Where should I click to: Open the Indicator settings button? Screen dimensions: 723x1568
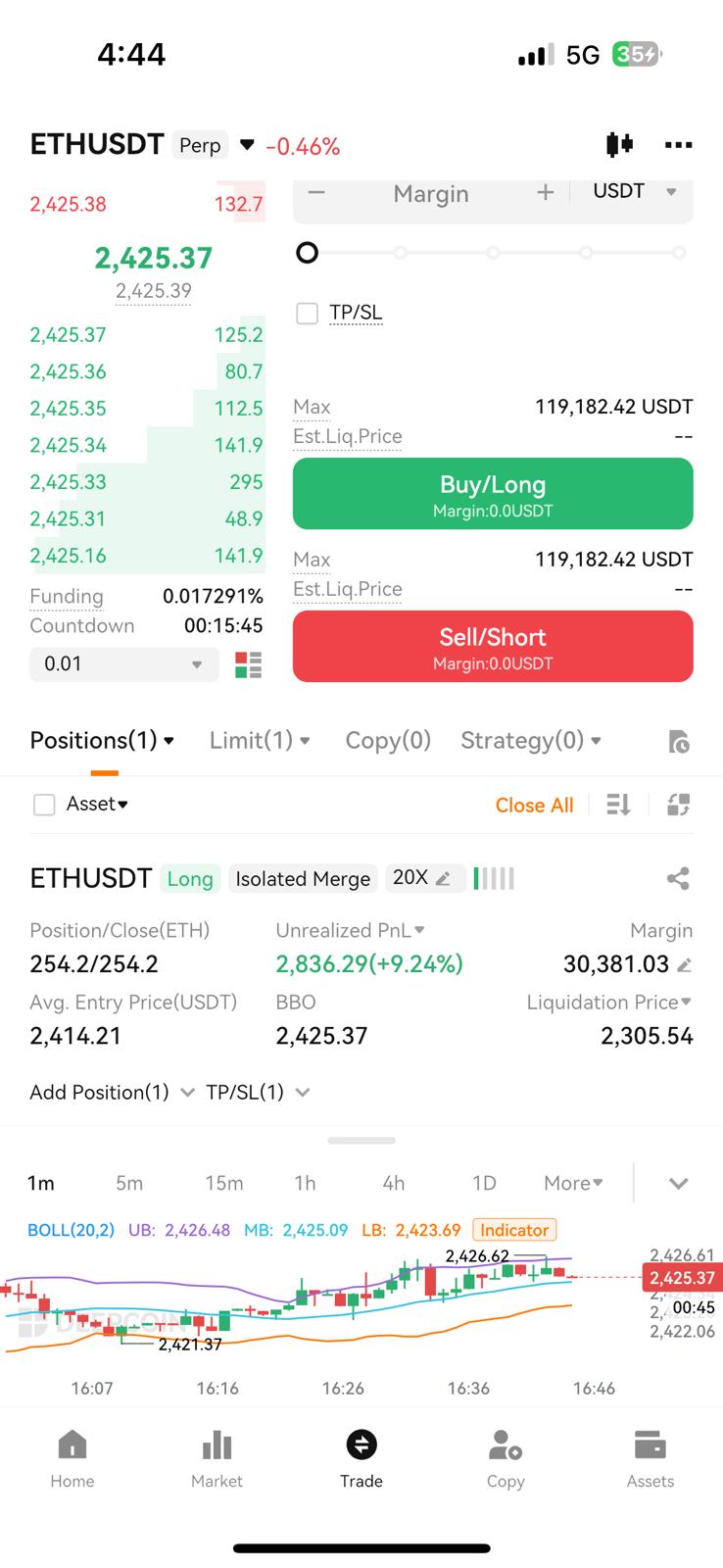pos(514,1230)
